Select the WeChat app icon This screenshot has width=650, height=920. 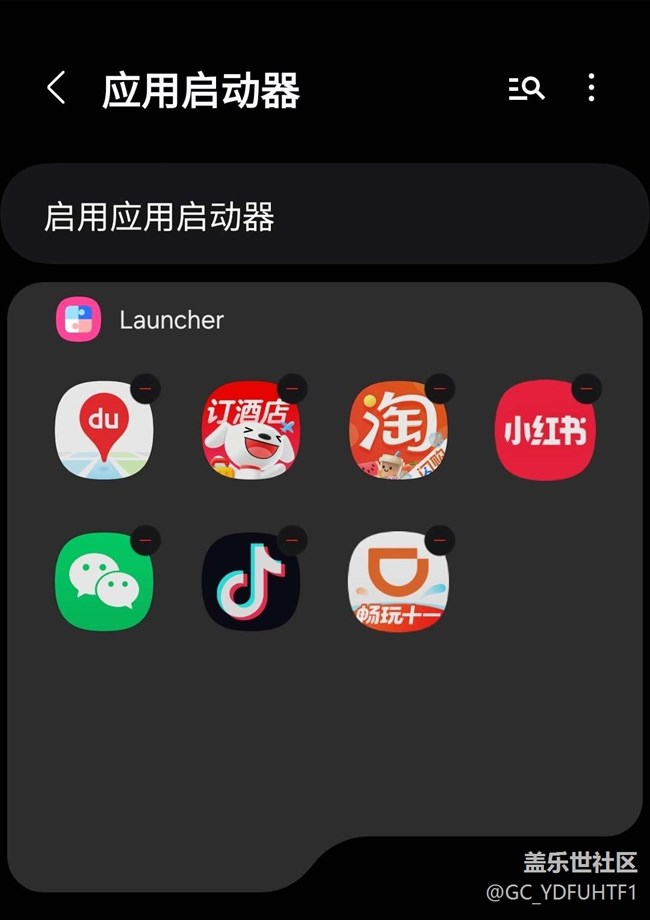coord(103,582)
